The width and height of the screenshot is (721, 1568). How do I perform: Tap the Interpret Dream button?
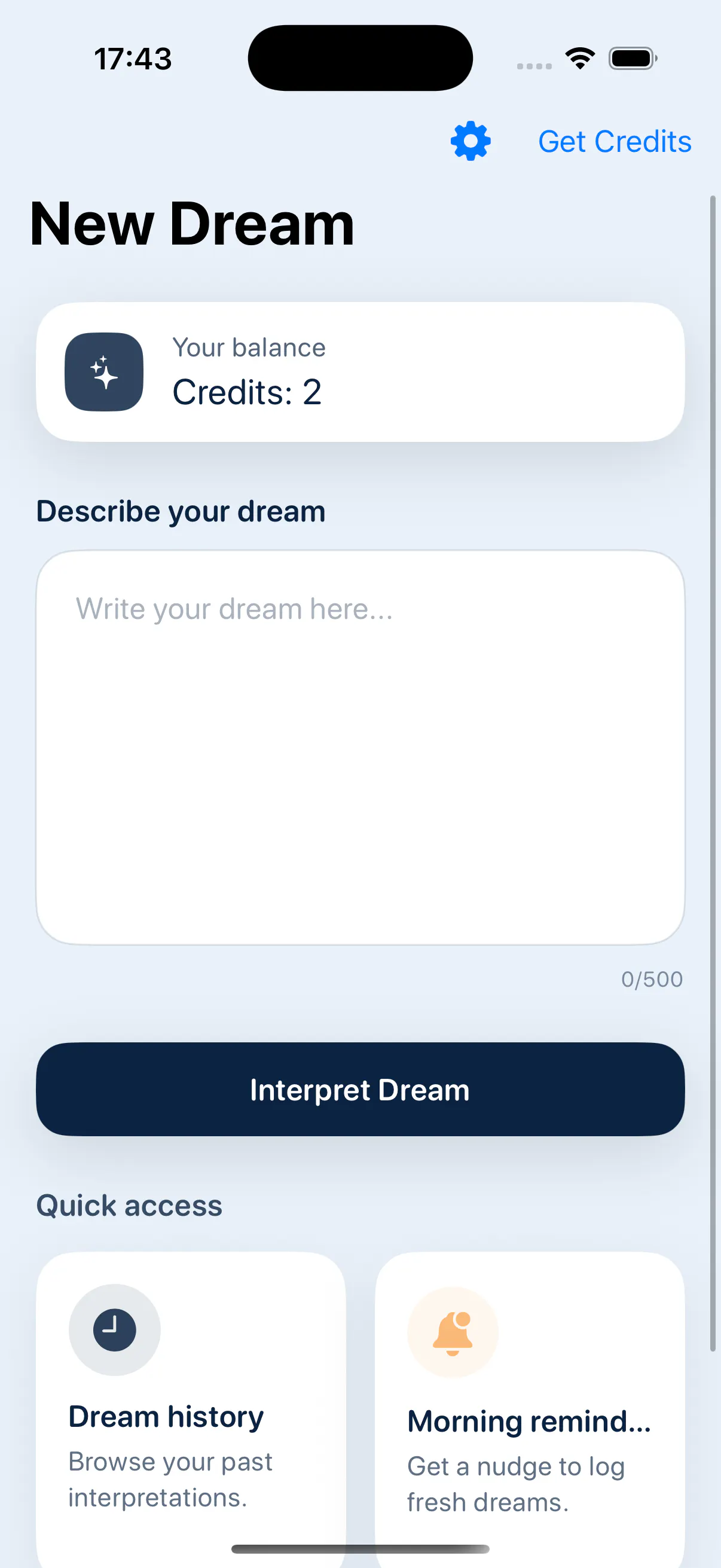pos(360,1089)
